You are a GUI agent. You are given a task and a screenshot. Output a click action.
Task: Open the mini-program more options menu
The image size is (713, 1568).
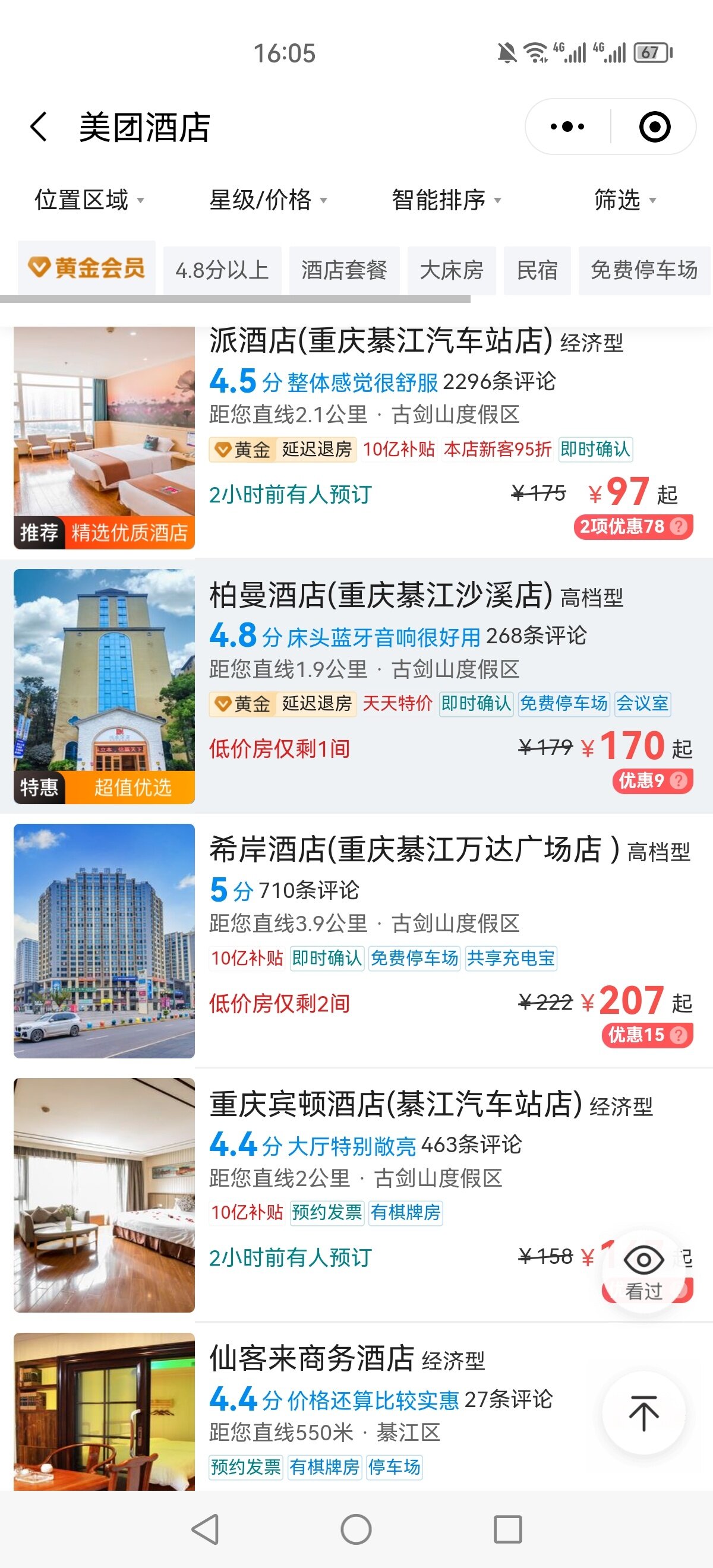click(567, 127)
